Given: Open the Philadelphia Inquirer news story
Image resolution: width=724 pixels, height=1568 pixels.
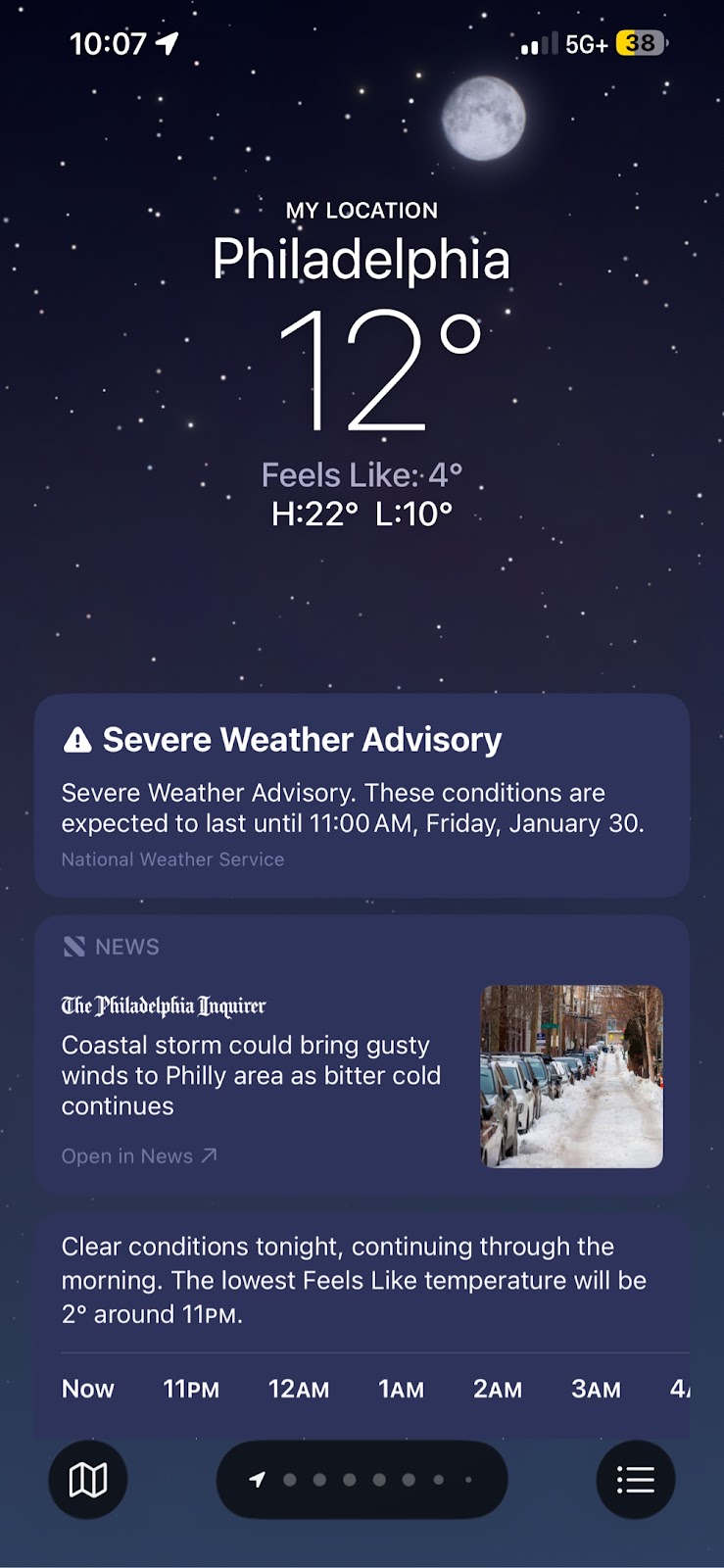Looking at the screenshot, I should tap(251, 1074).
